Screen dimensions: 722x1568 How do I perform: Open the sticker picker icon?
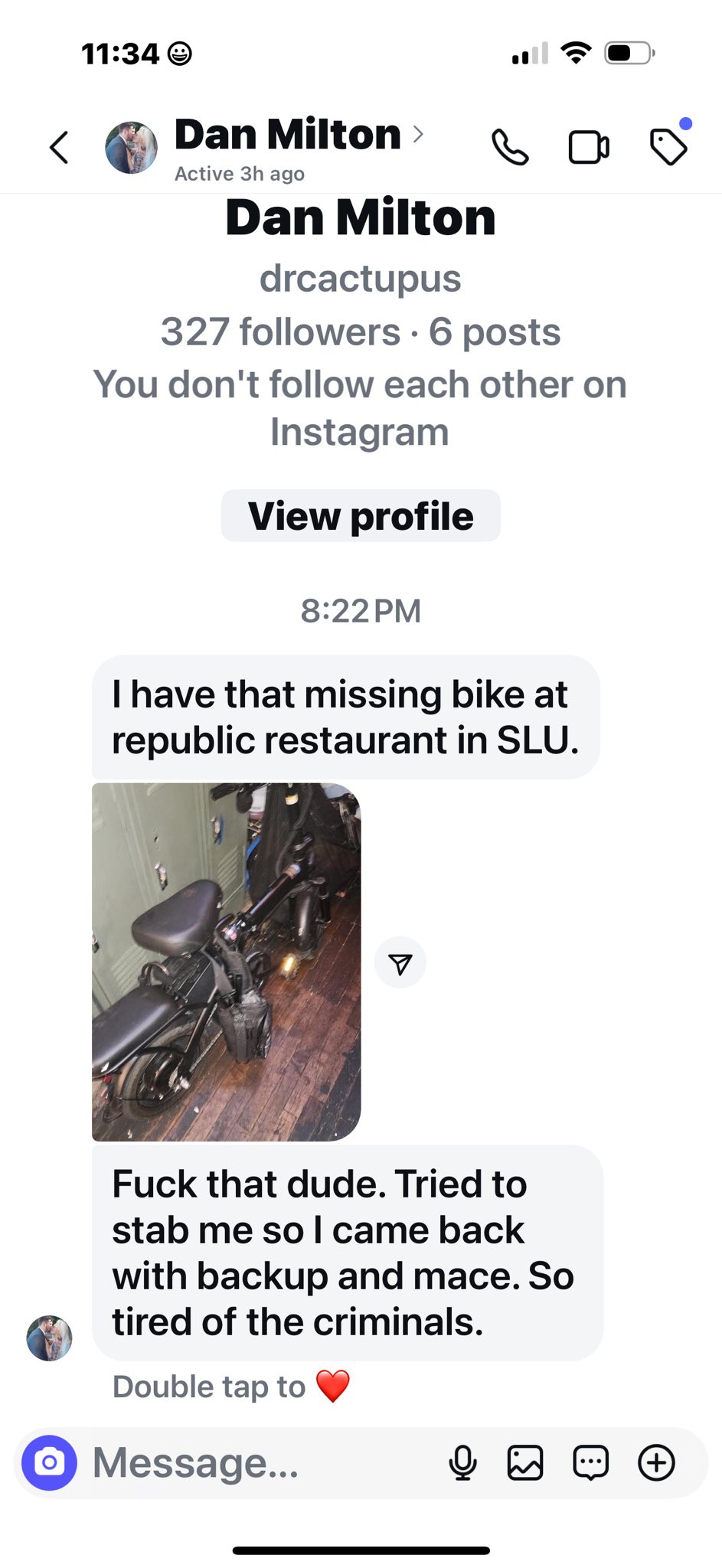coord(590,1462)
